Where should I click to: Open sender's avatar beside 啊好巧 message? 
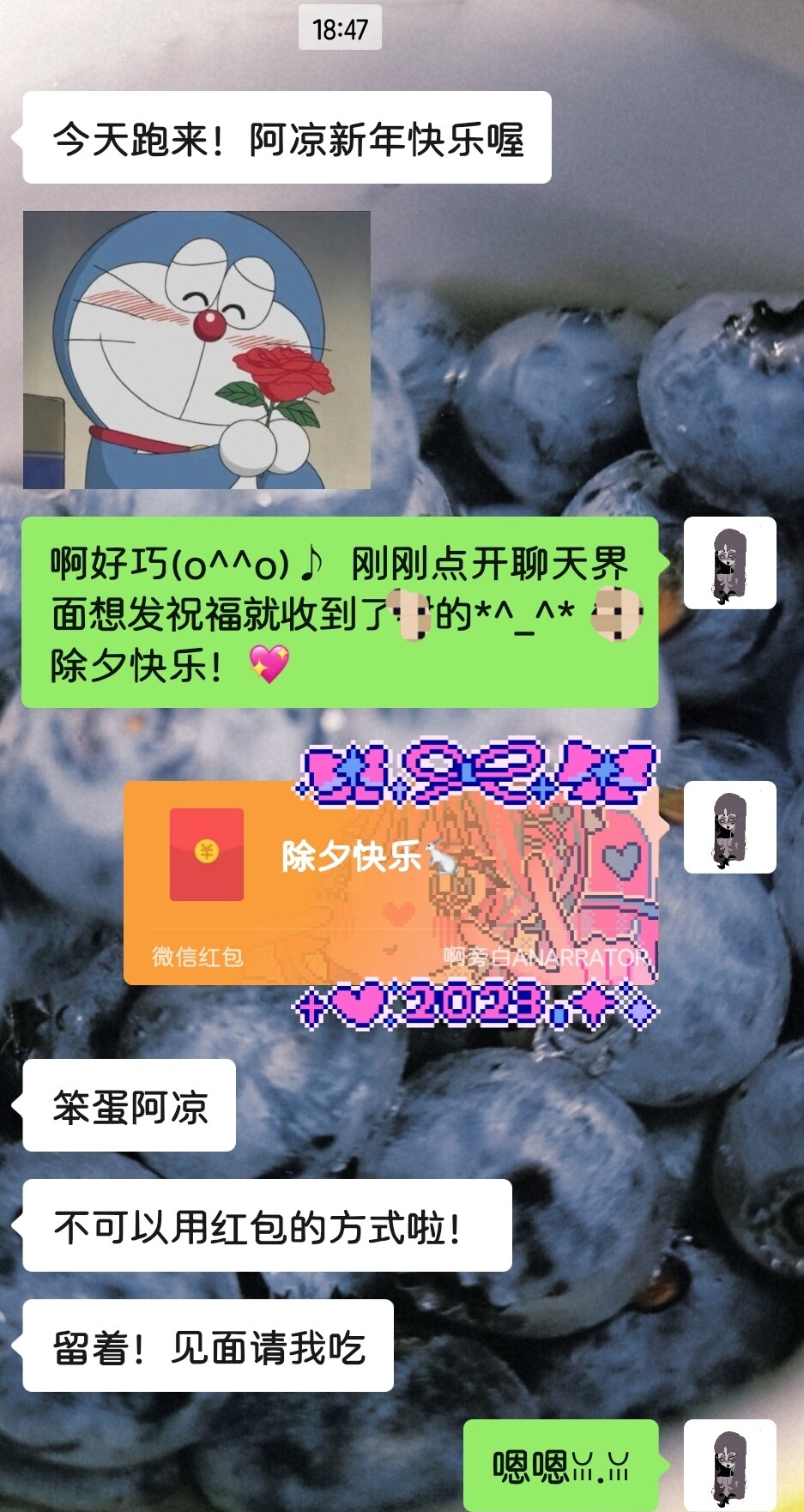click(x=730, y=563)
